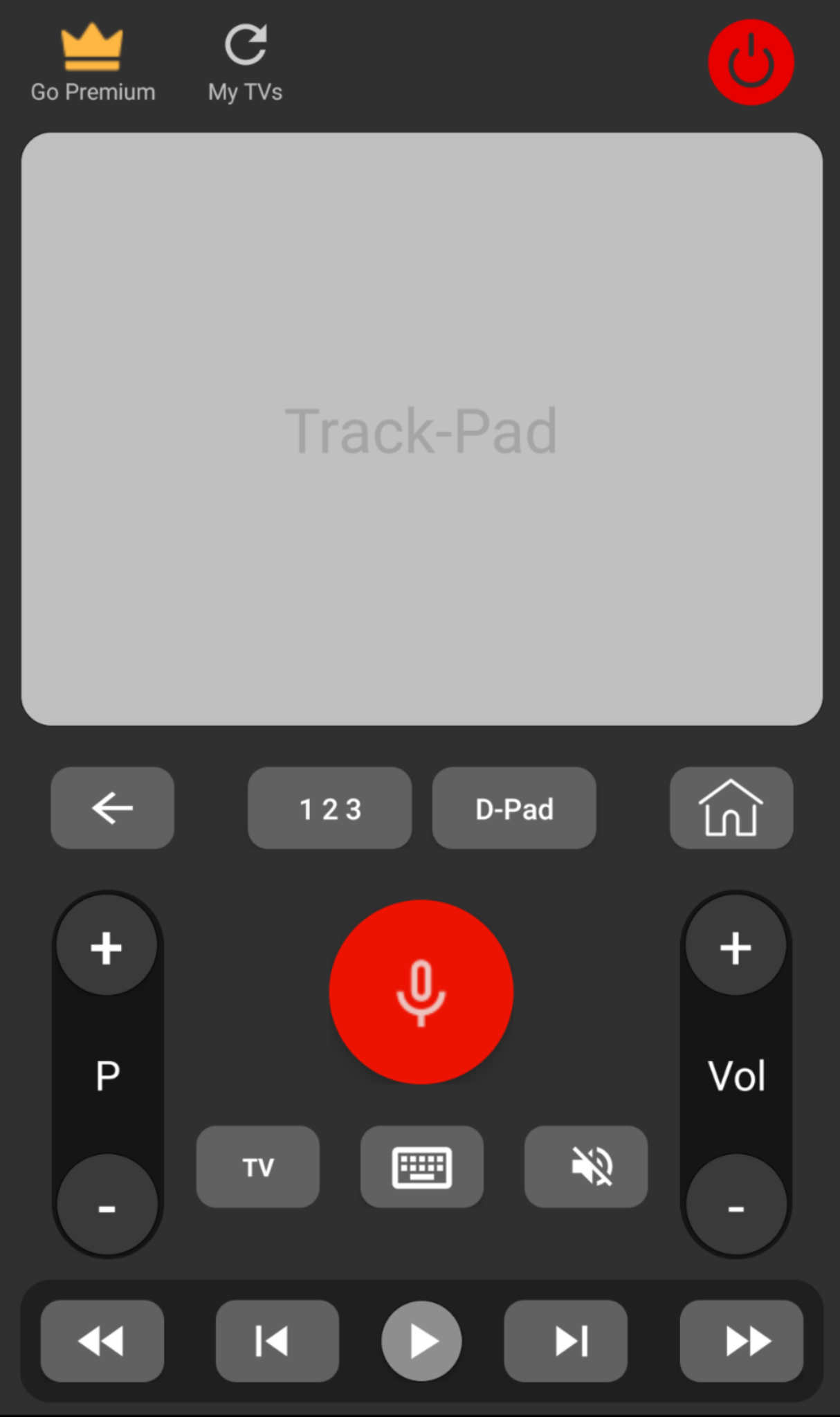Play the media
Viewport: 840px width, 1417px height.
421,1341
